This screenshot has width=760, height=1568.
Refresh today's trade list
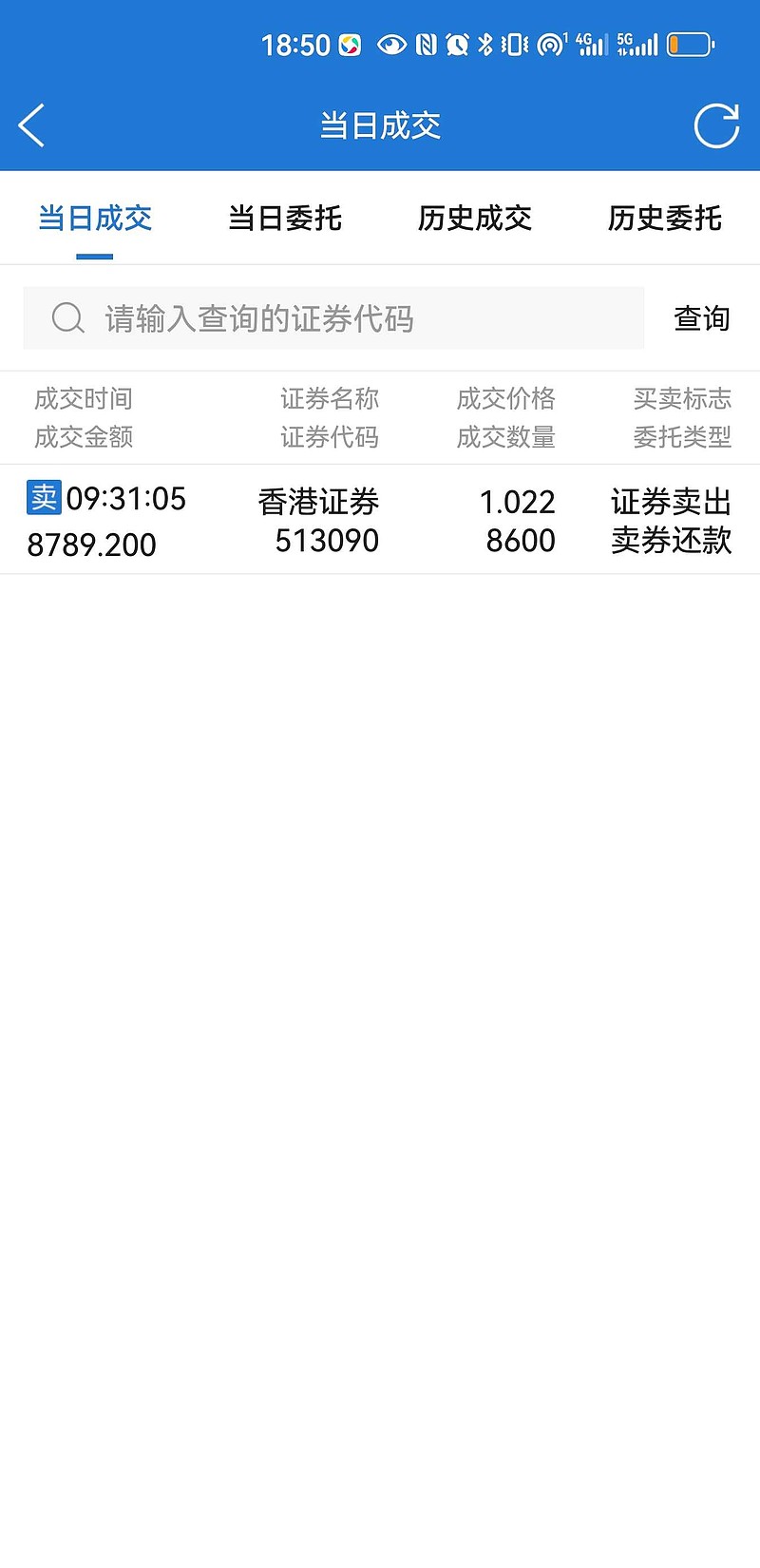716,125
